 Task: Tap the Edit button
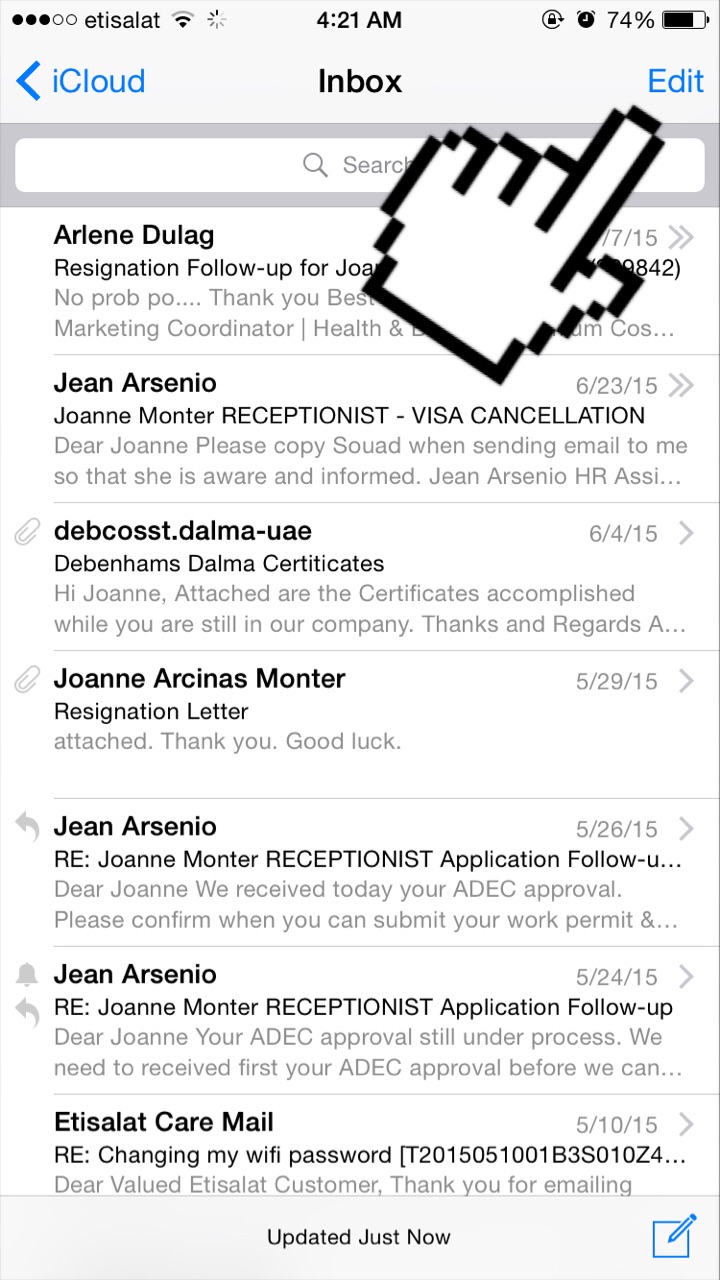point(675,81)
